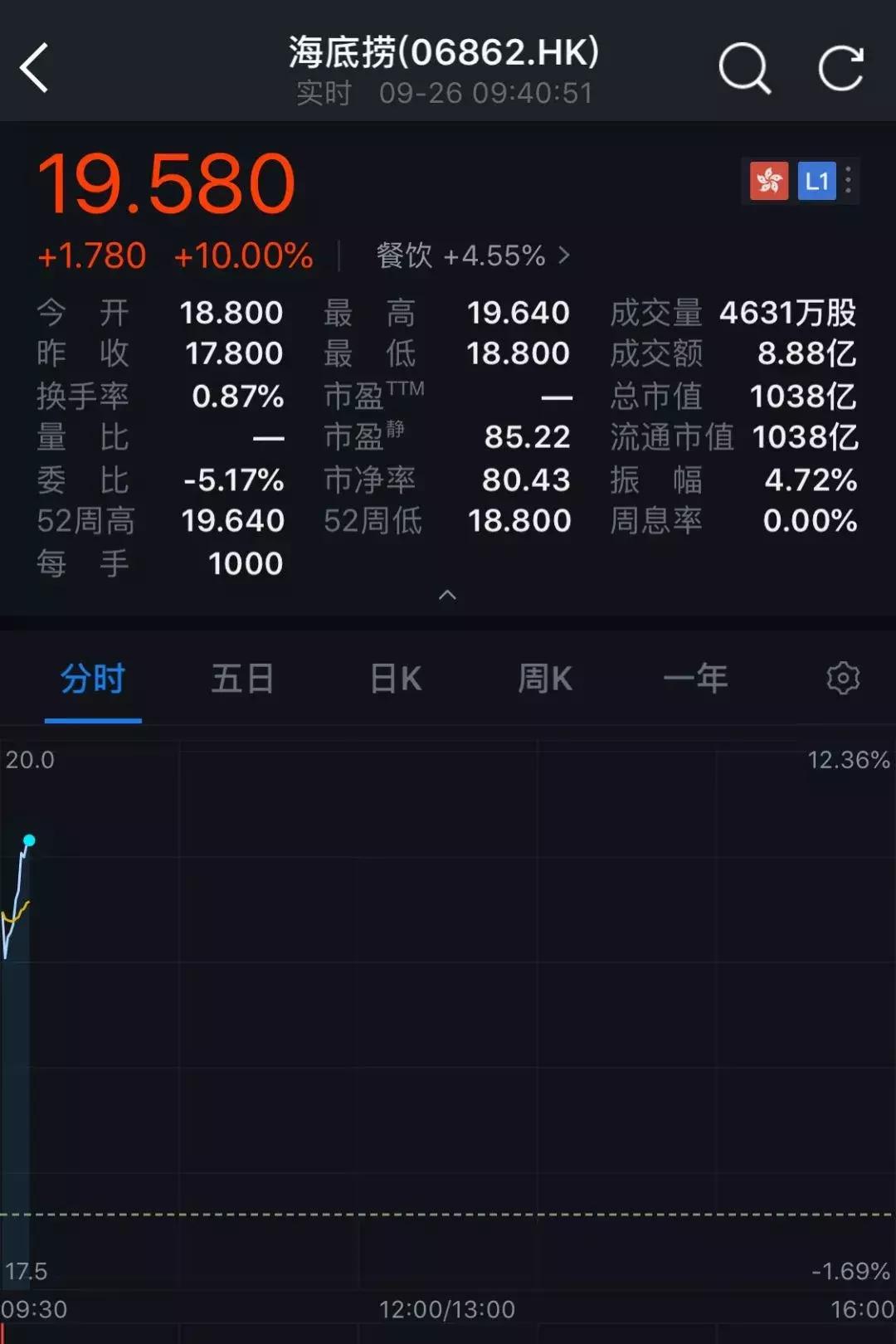Collapse the quote details panel
The width and height of the screenshot is (896, 1344).
click(447, 595)
